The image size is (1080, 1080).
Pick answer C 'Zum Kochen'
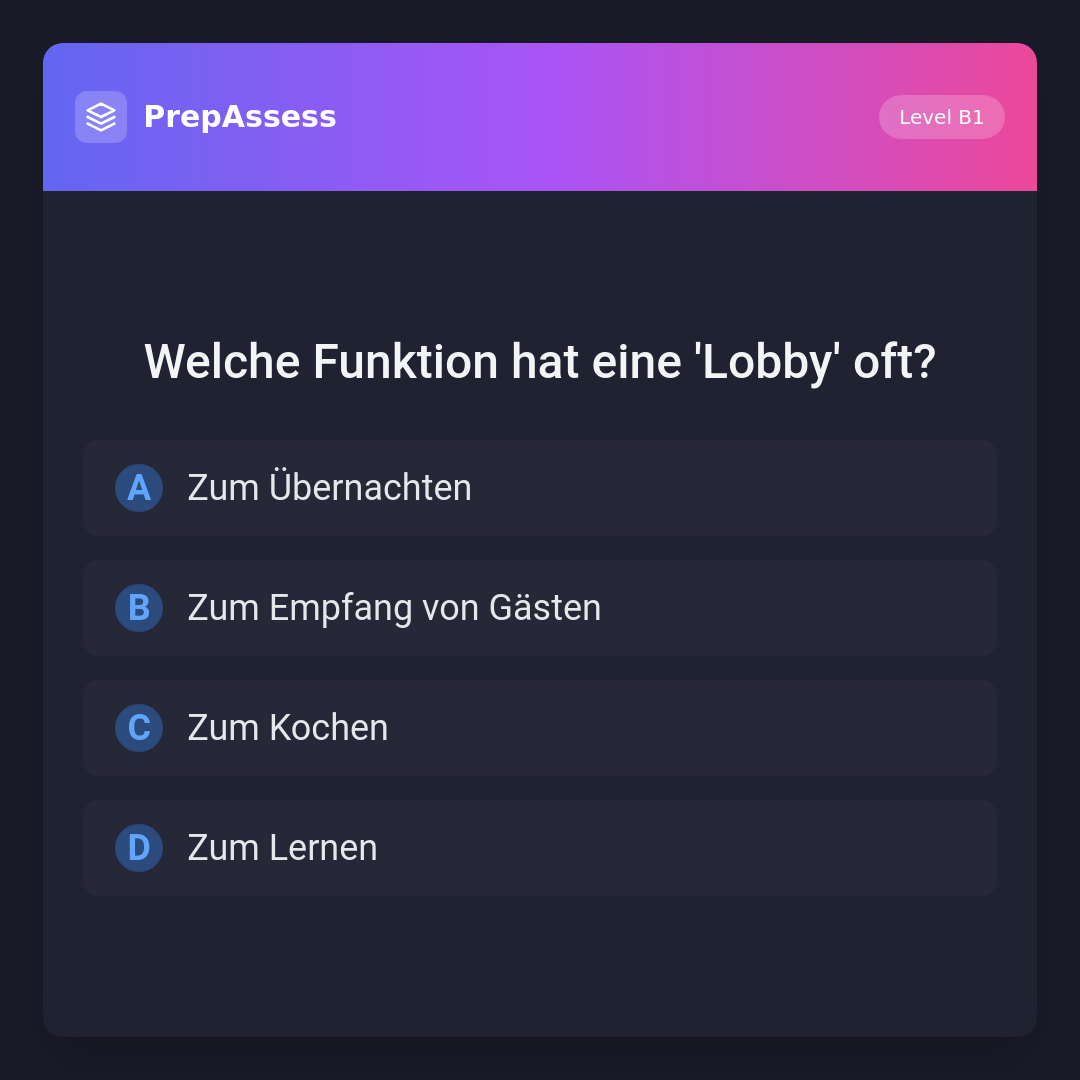539,728
